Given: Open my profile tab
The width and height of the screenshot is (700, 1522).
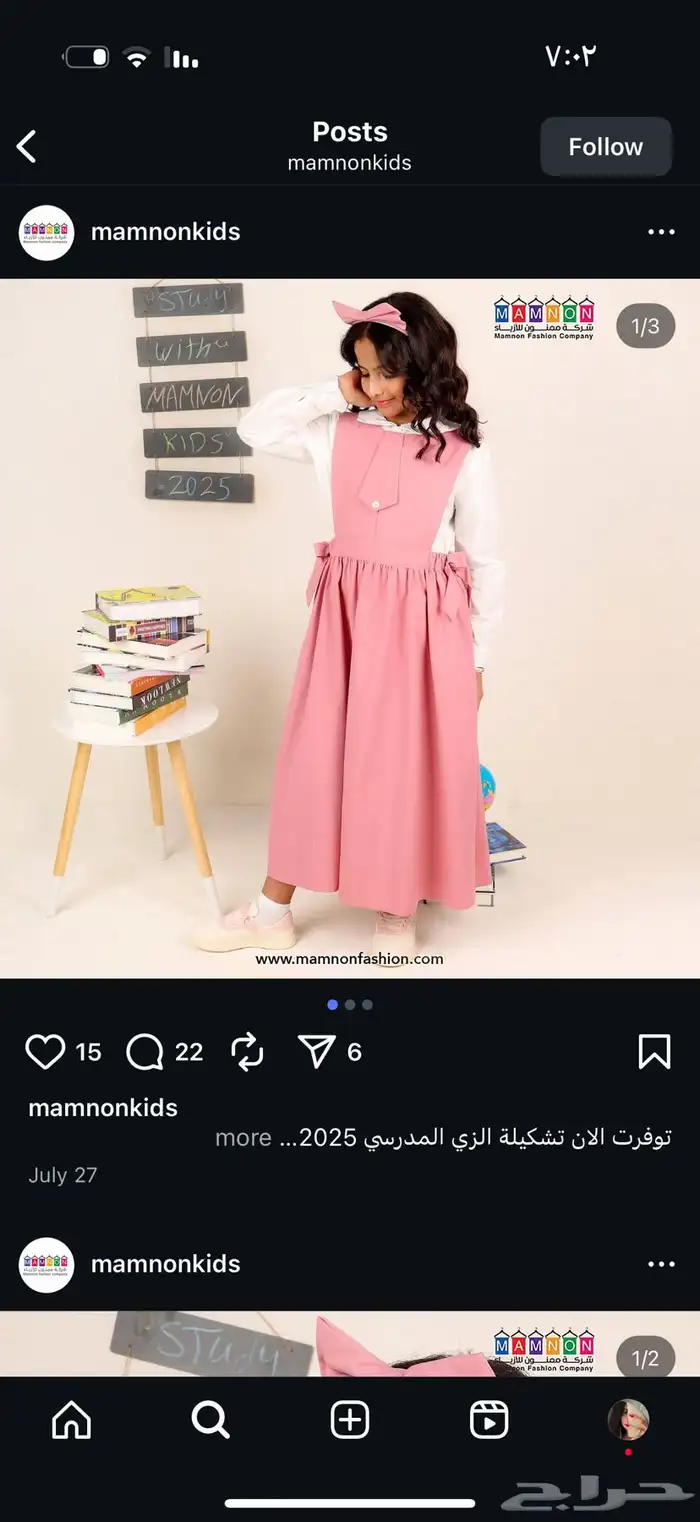Looking at the screenshot, I should 628,1419.
